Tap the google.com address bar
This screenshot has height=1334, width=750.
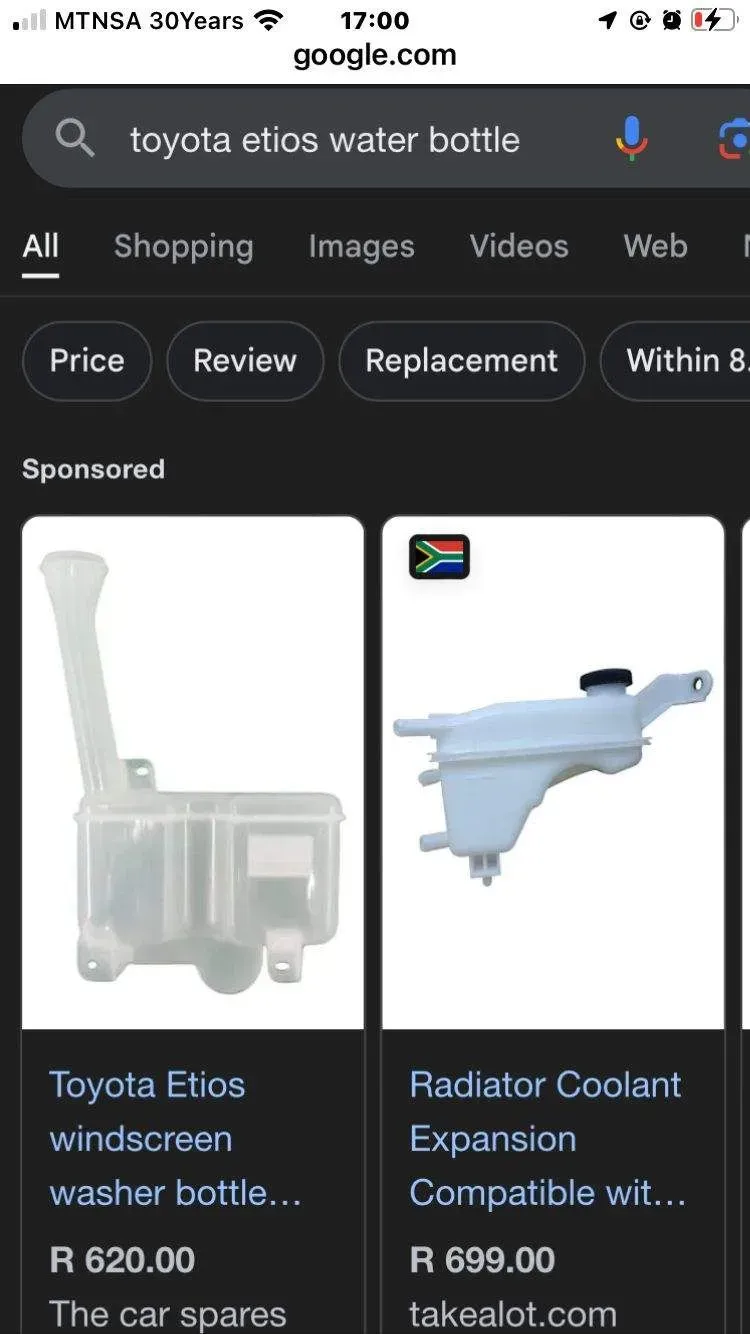(x=375, y=55)
